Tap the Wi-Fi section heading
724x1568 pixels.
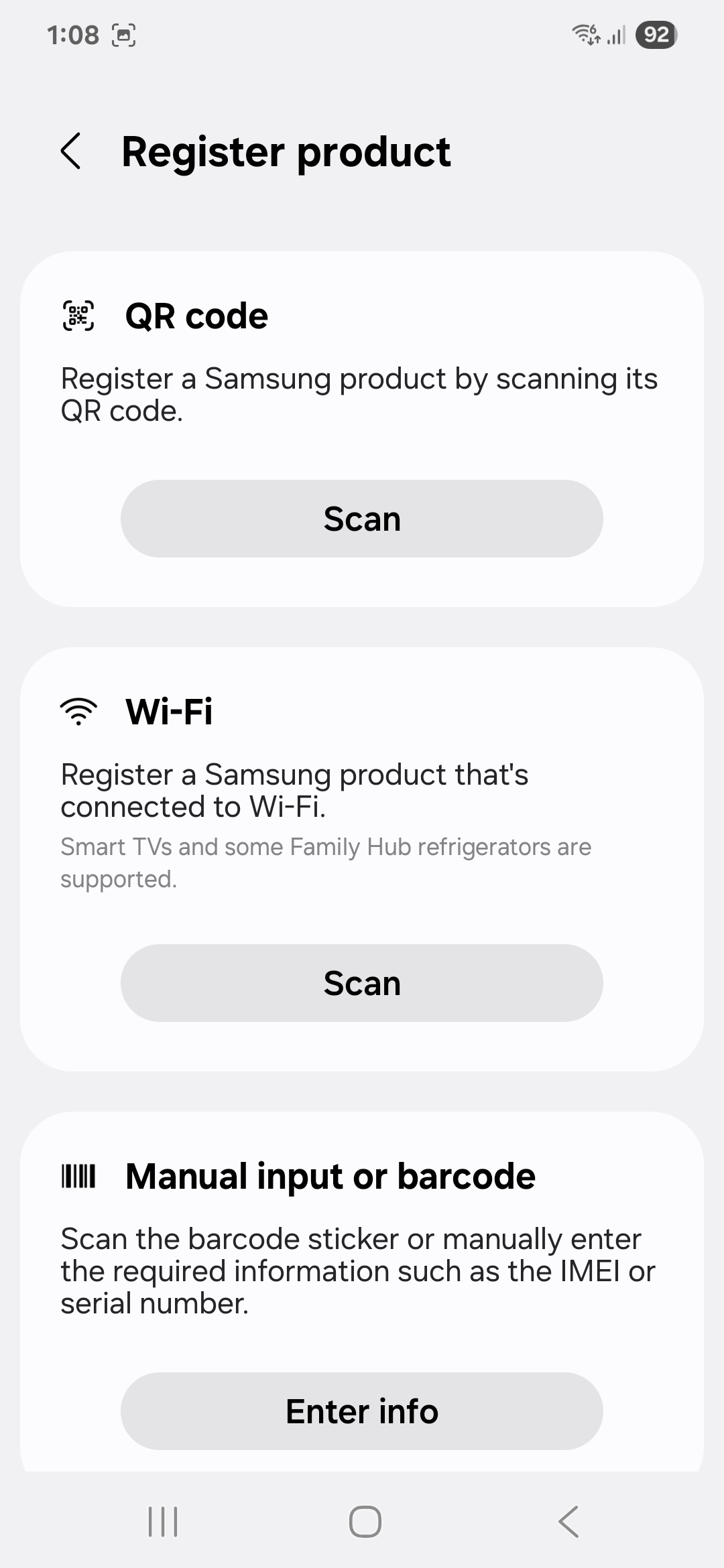(169, 712)
